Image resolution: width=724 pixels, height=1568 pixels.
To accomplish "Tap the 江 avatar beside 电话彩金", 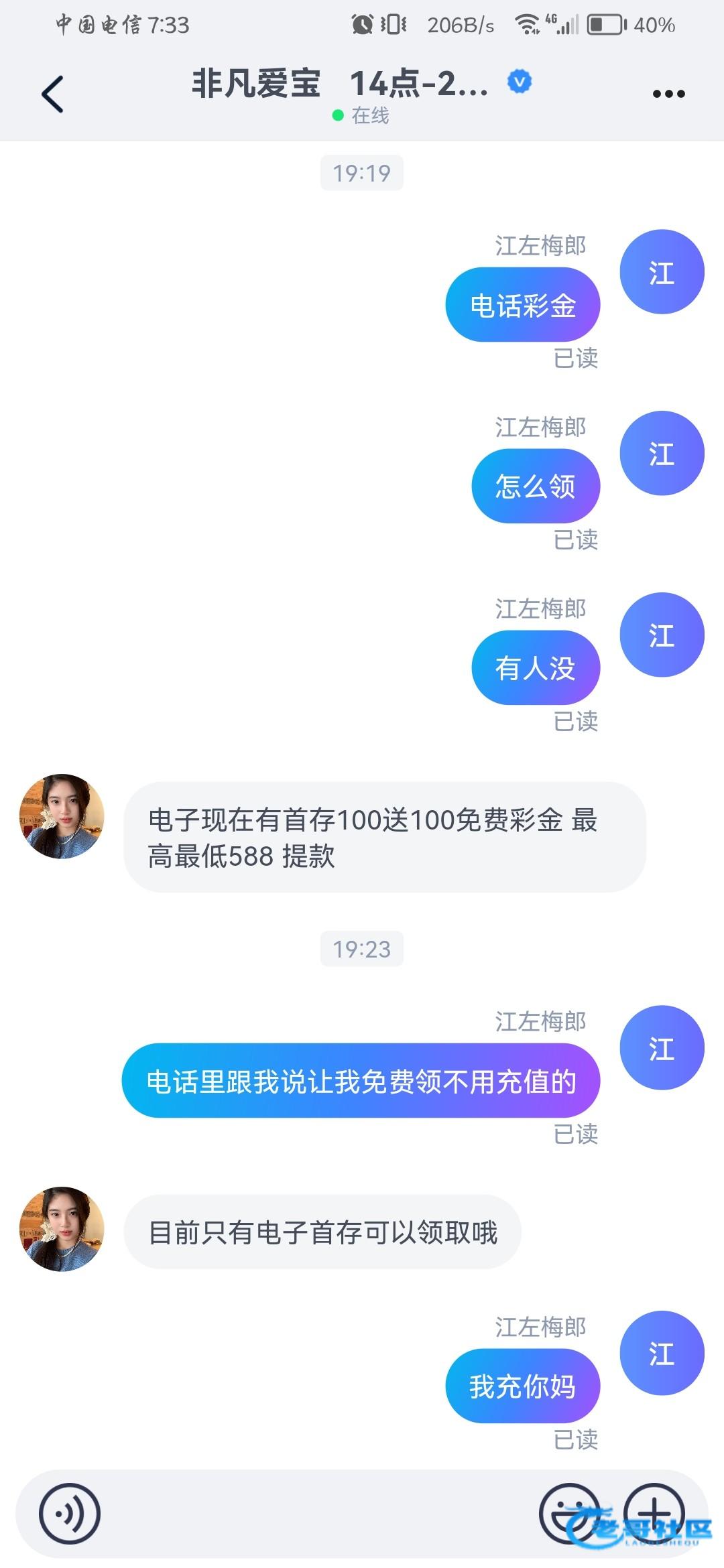I will [661, 272].
